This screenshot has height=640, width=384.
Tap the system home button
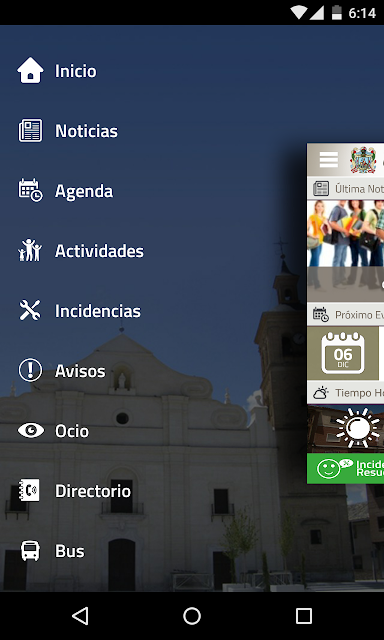(192, 616)
